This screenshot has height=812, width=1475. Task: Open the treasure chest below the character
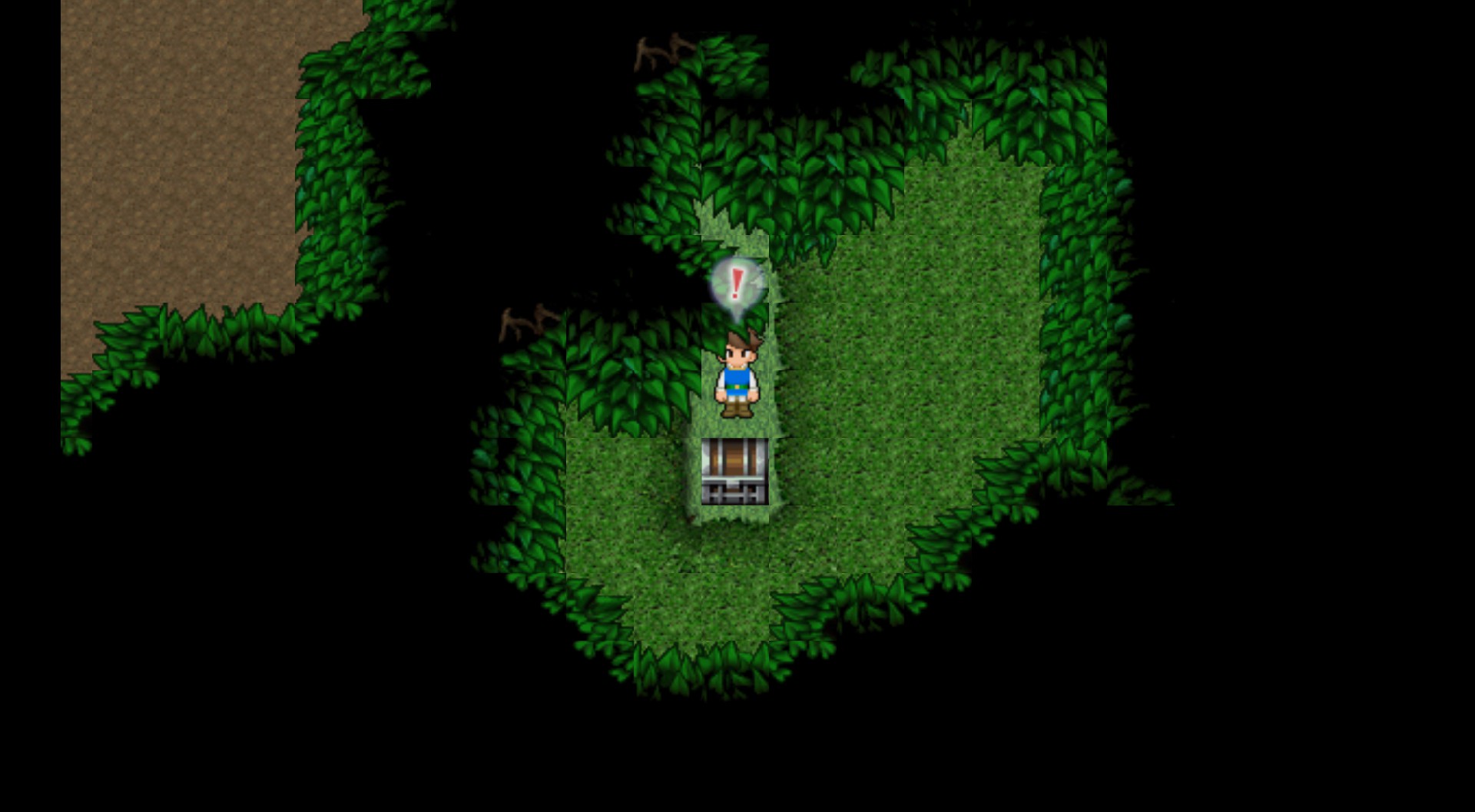(734, 471)
